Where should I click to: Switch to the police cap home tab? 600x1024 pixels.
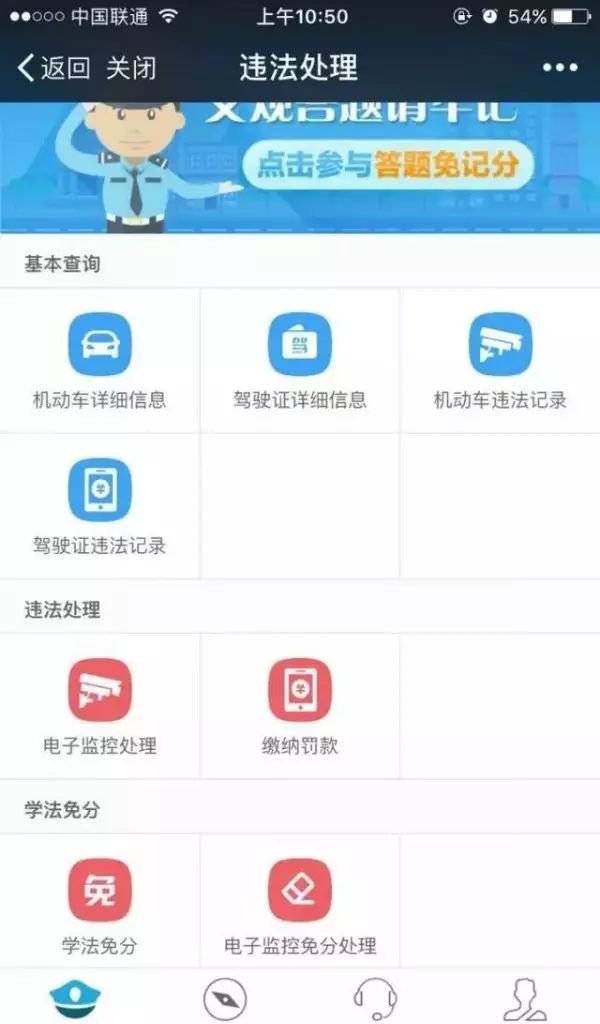76,997
